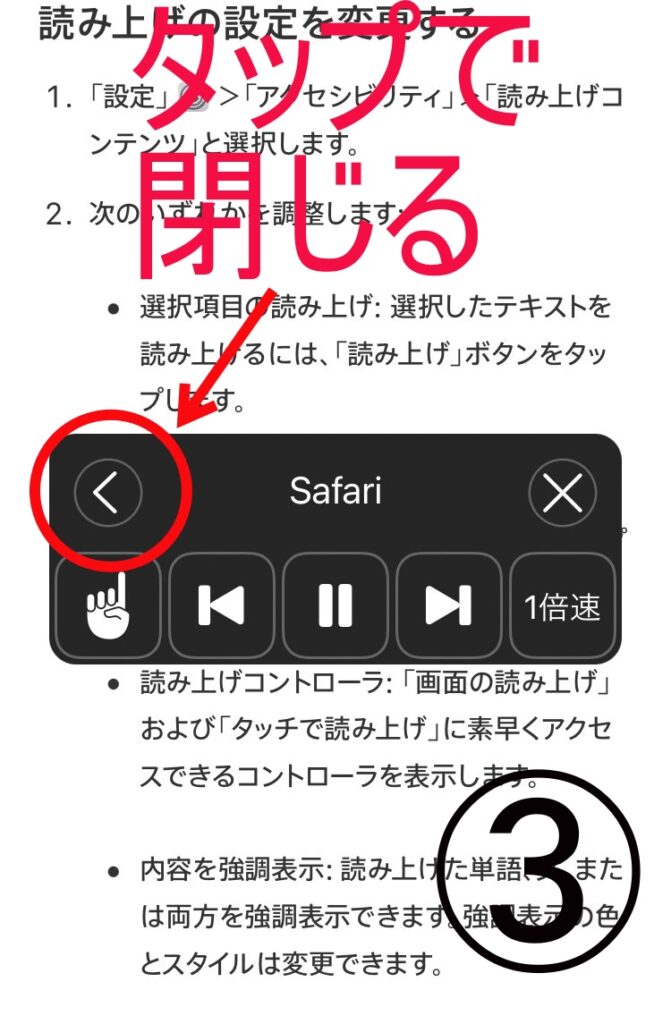Collapse the speech controller with the back chevron
671x1024 pixels.
coord(108,492)
